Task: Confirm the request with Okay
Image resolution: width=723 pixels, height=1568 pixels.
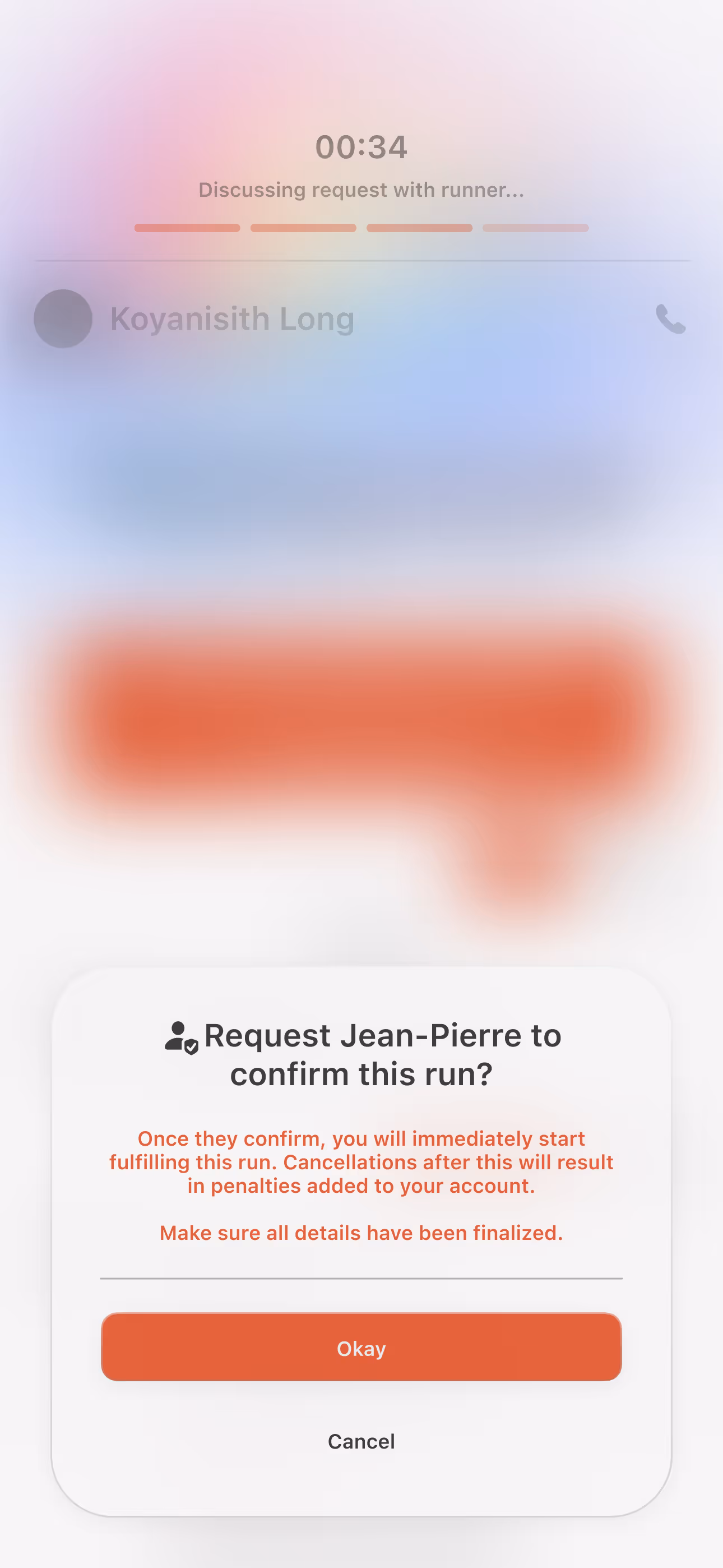Action: (361, 1348)
